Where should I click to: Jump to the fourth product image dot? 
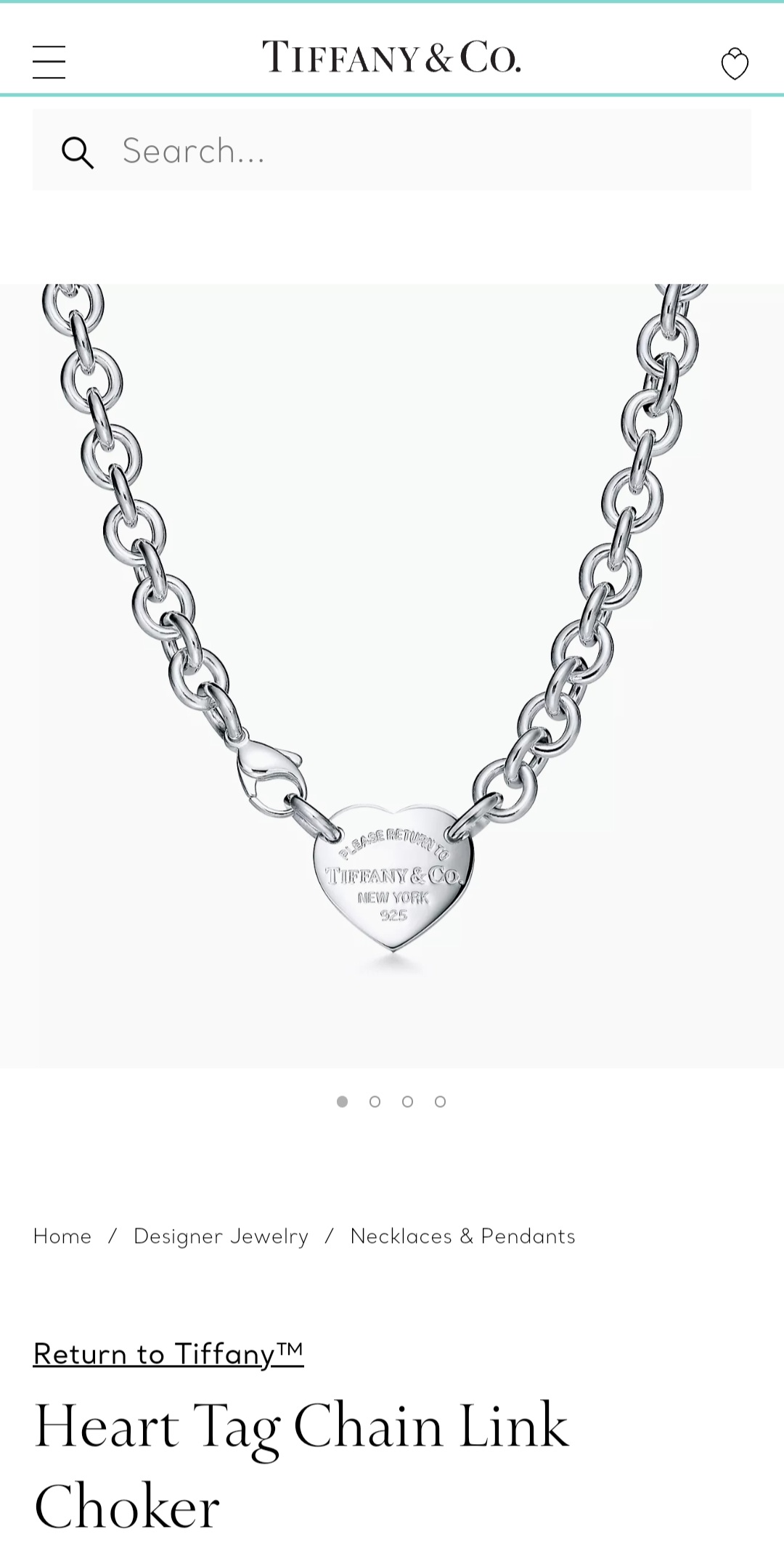point(440,1101)
